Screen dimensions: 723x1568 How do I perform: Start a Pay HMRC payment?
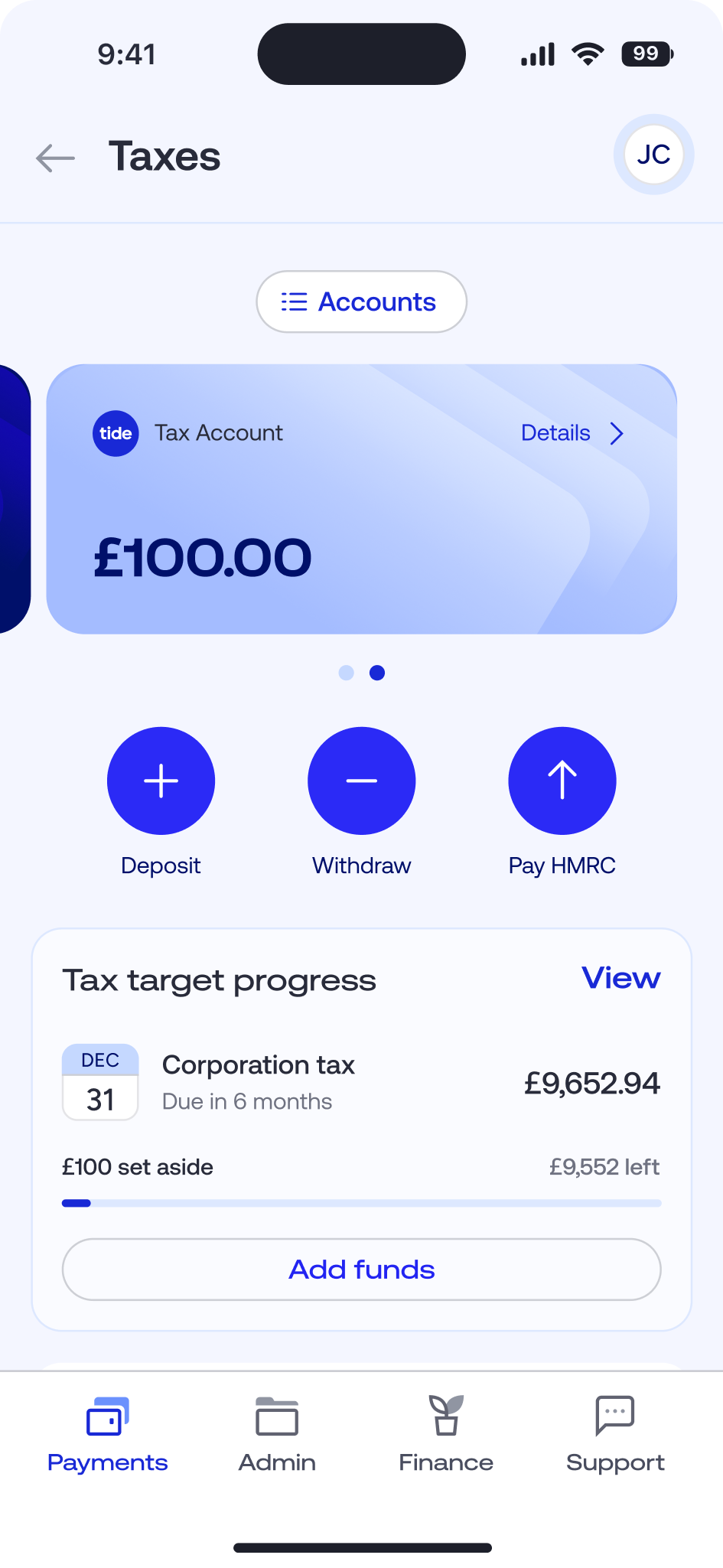pyautogui.click(x=562, y=781)
